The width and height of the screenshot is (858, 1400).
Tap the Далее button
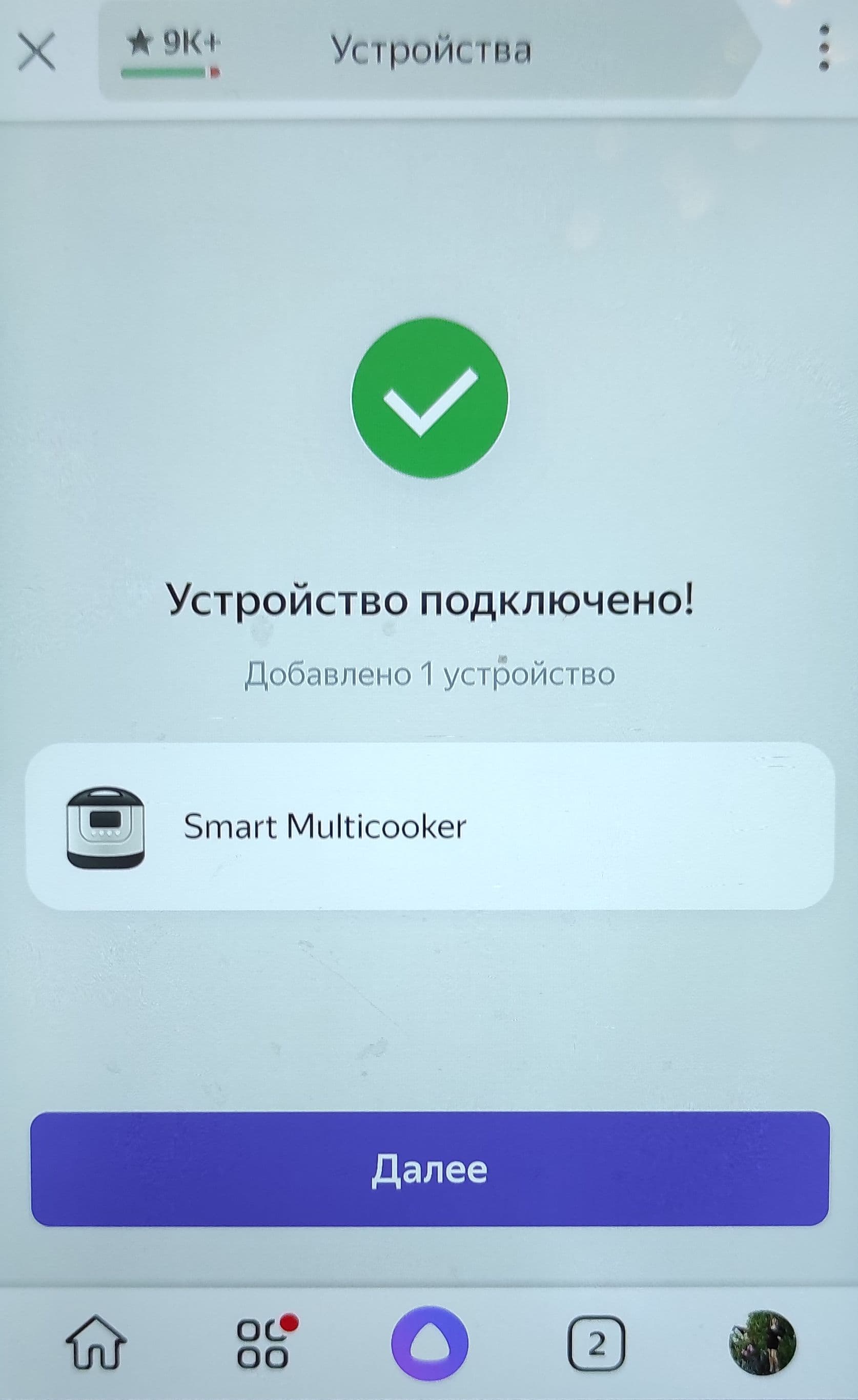pyautogui.click(x=430, y=1169)
